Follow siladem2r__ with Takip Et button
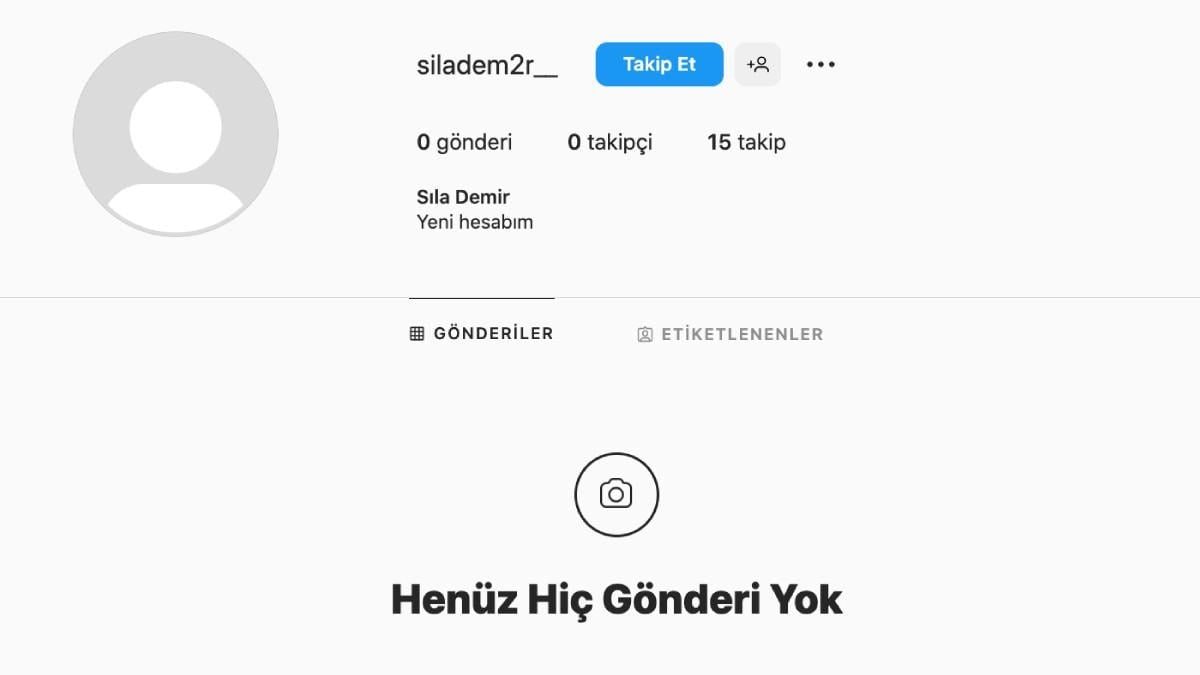The image size is (1200, 675). [659, 64]
